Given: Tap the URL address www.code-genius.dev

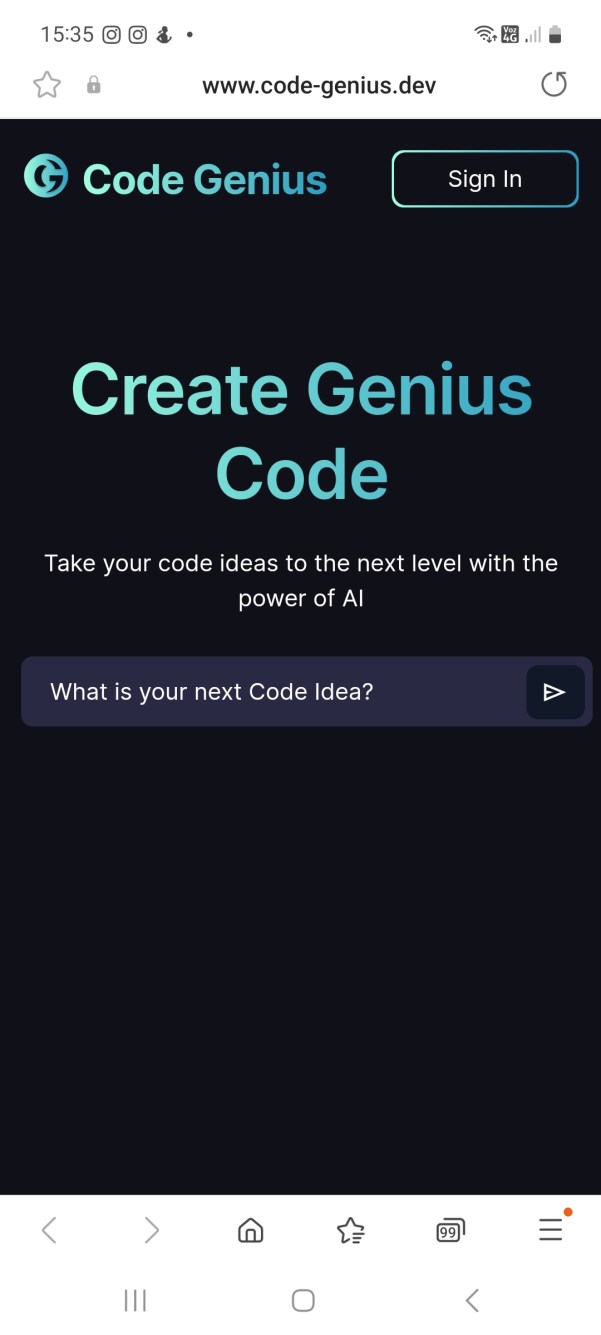Looking at the screenshot, I should [x=319, y=85].
